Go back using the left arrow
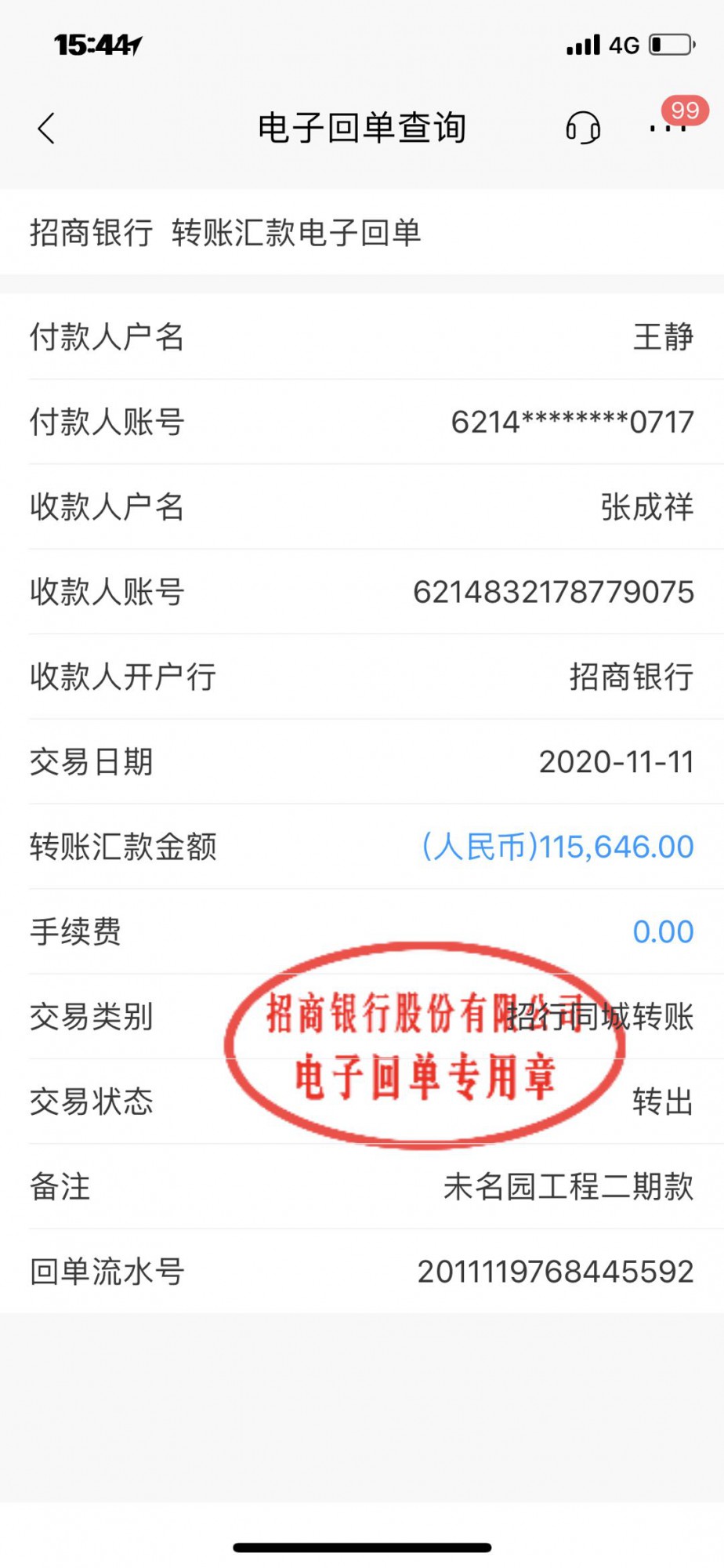Screen dimensions: 724x1568 point(46,128)
